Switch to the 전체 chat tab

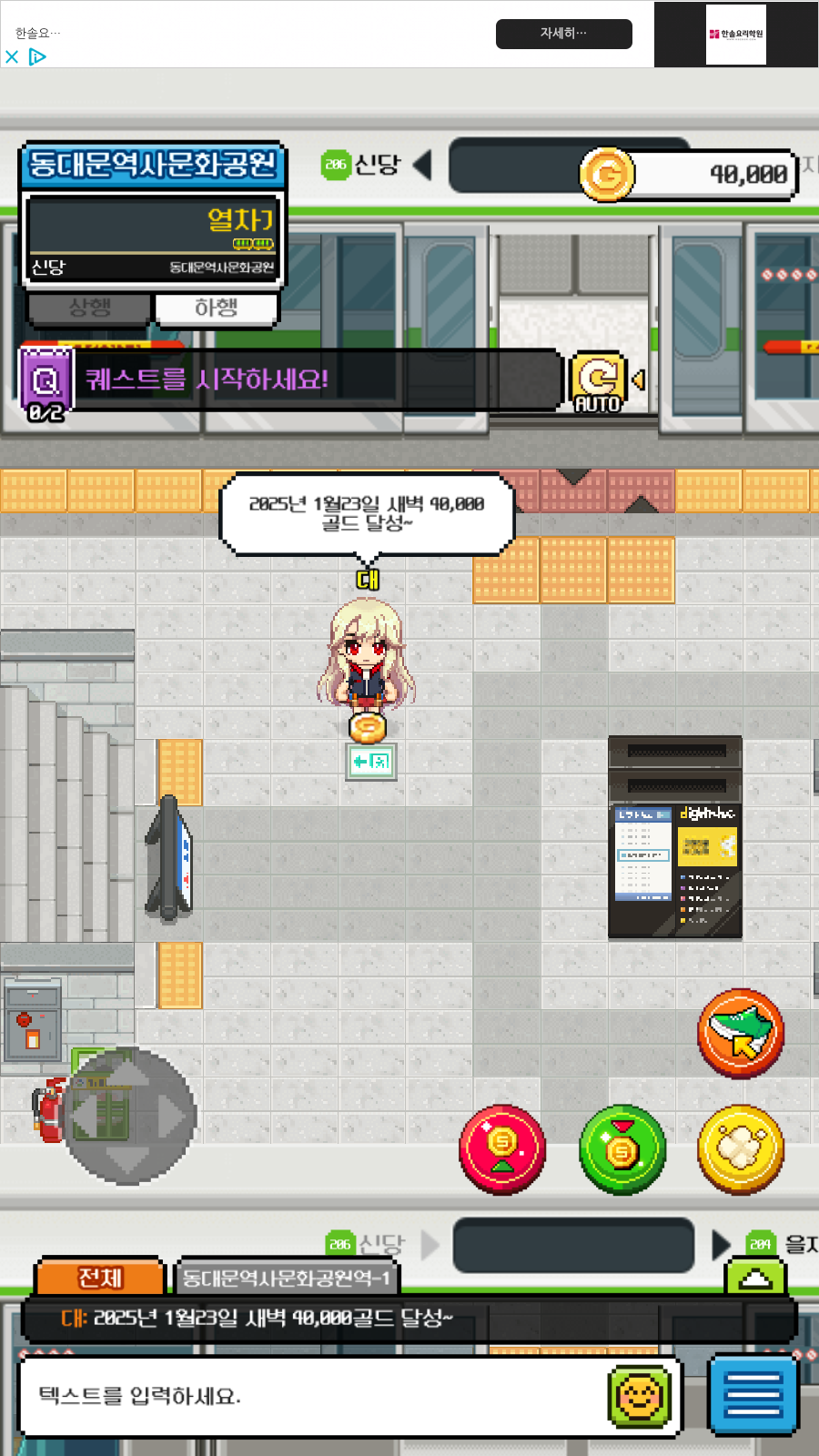100,1277
